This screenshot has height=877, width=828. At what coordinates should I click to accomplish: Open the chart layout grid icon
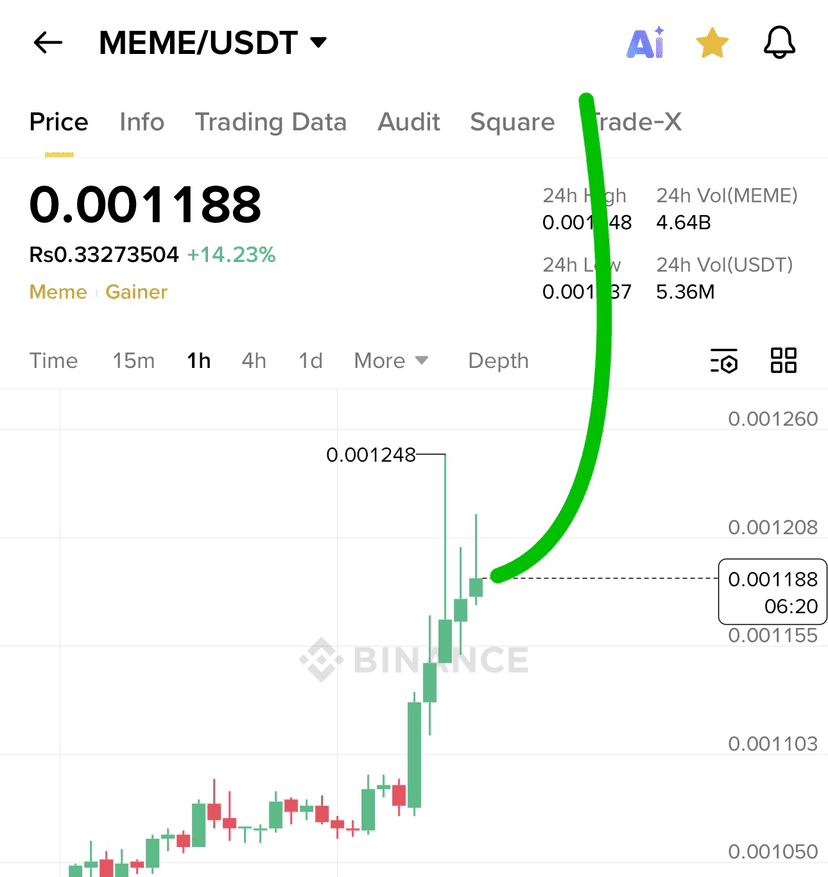tap(783, 361)
